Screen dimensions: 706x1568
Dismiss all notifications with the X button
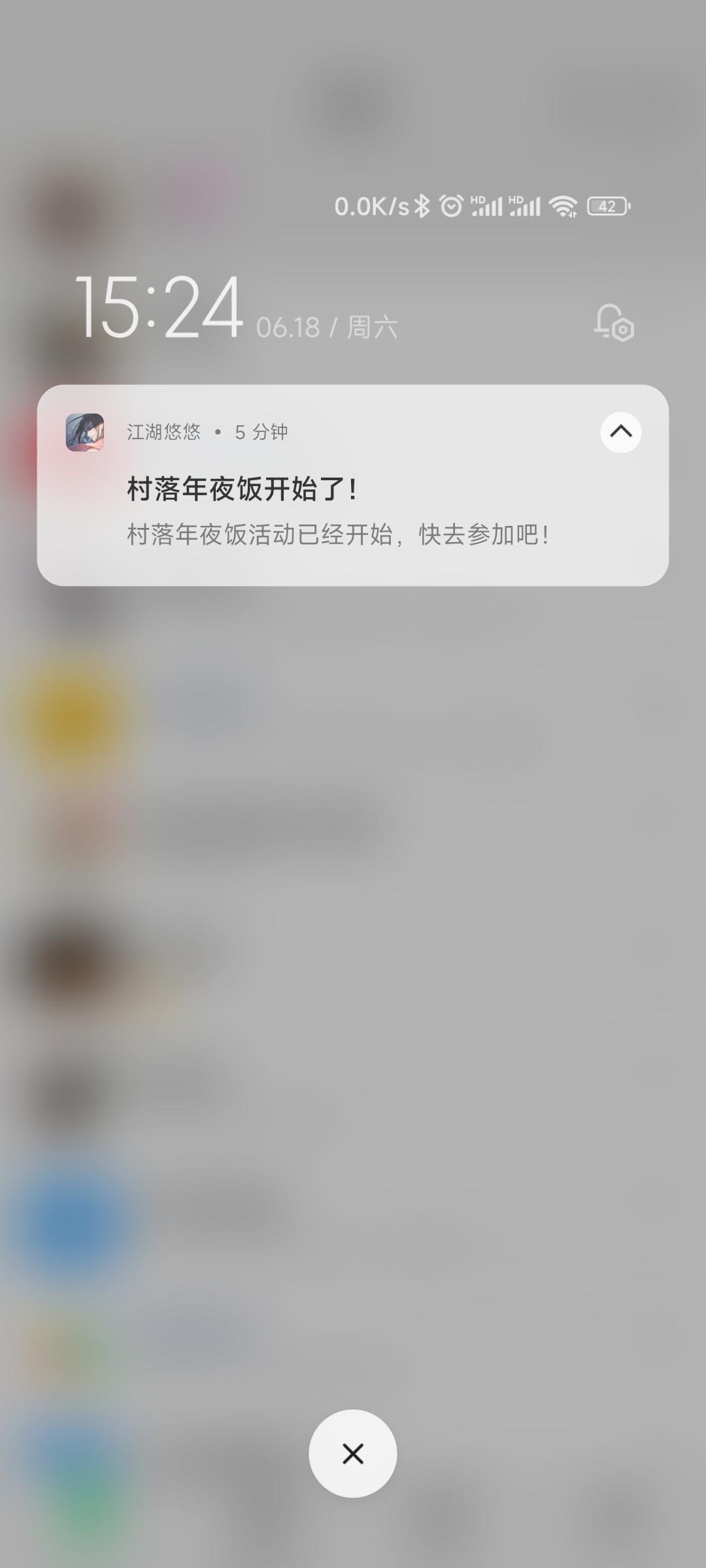[353, 1454]
